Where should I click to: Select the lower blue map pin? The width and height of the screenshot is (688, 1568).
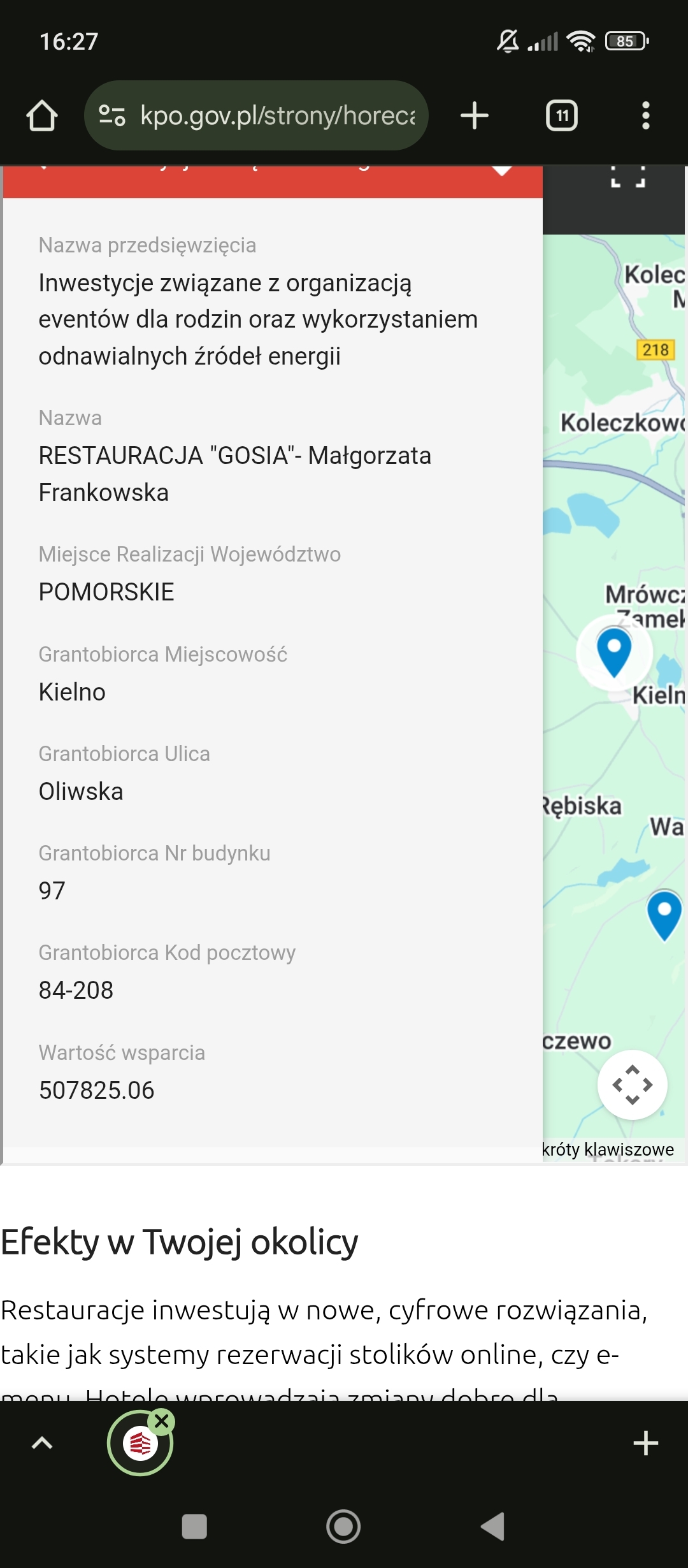(x=664, y=915)
